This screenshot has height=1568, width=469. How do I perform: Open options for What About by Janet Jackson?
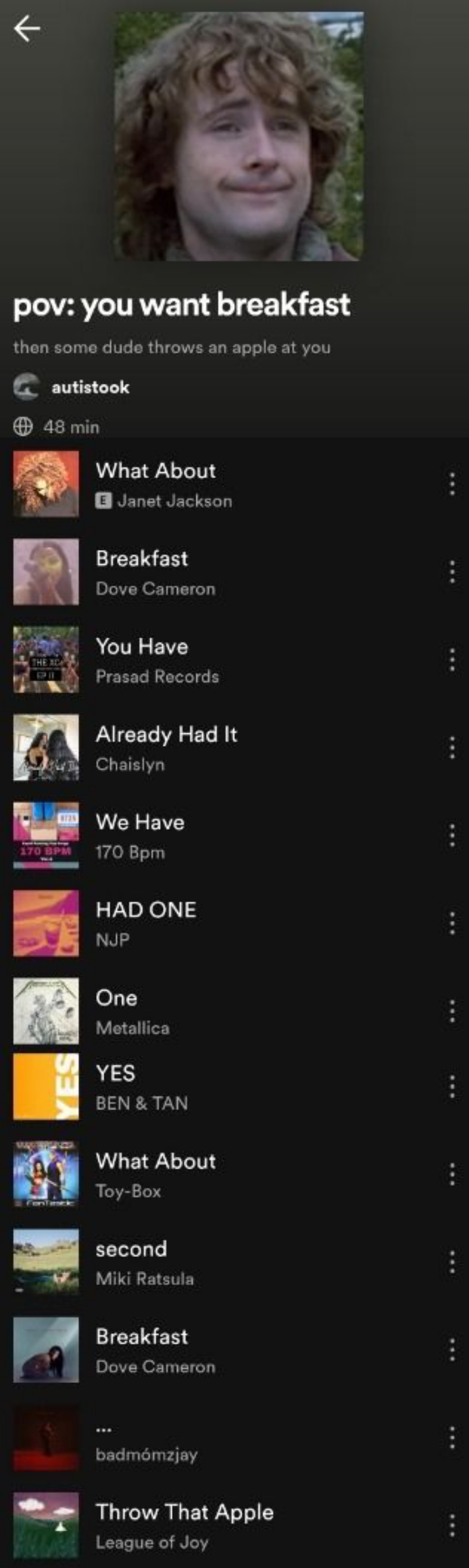451,484
